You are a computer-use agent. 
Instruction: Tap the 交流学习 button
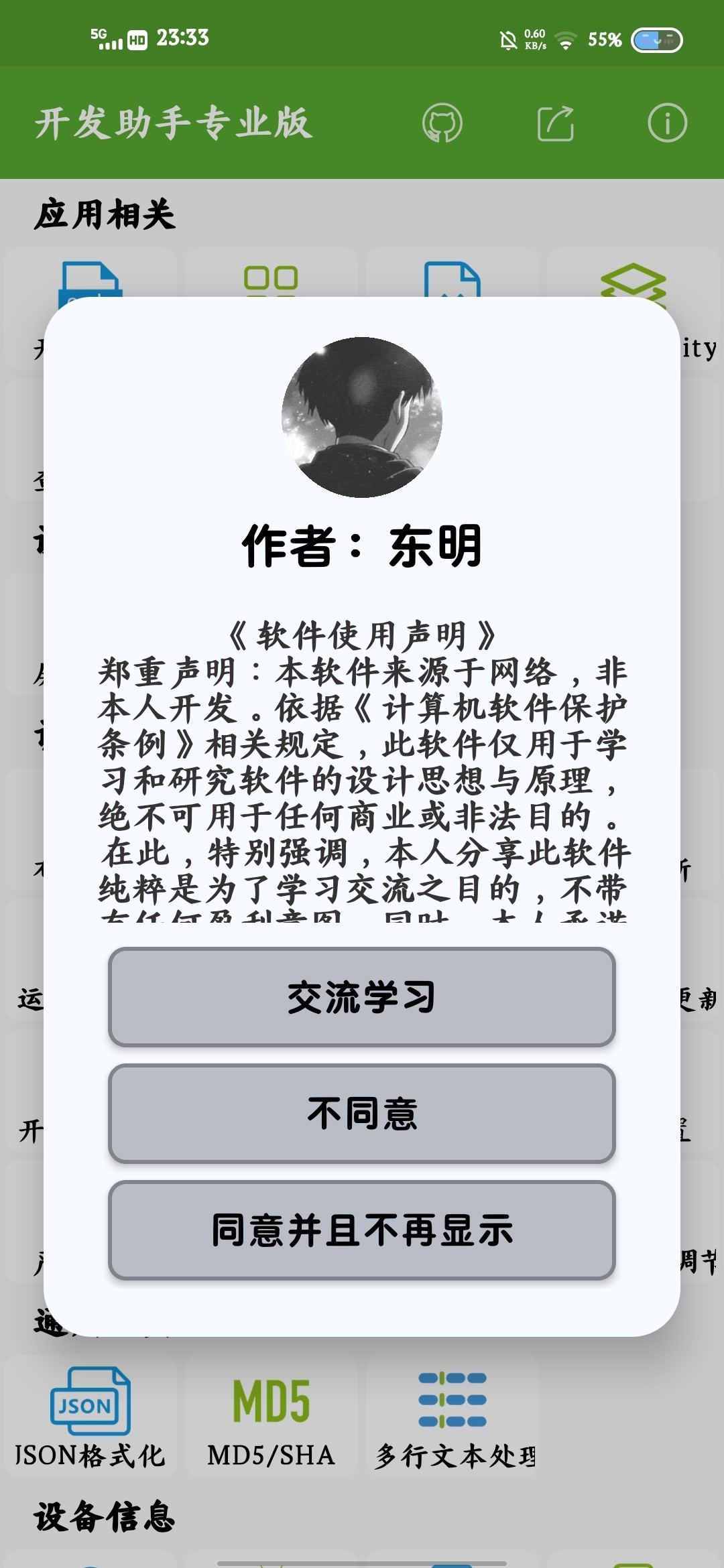click(362, 996)
